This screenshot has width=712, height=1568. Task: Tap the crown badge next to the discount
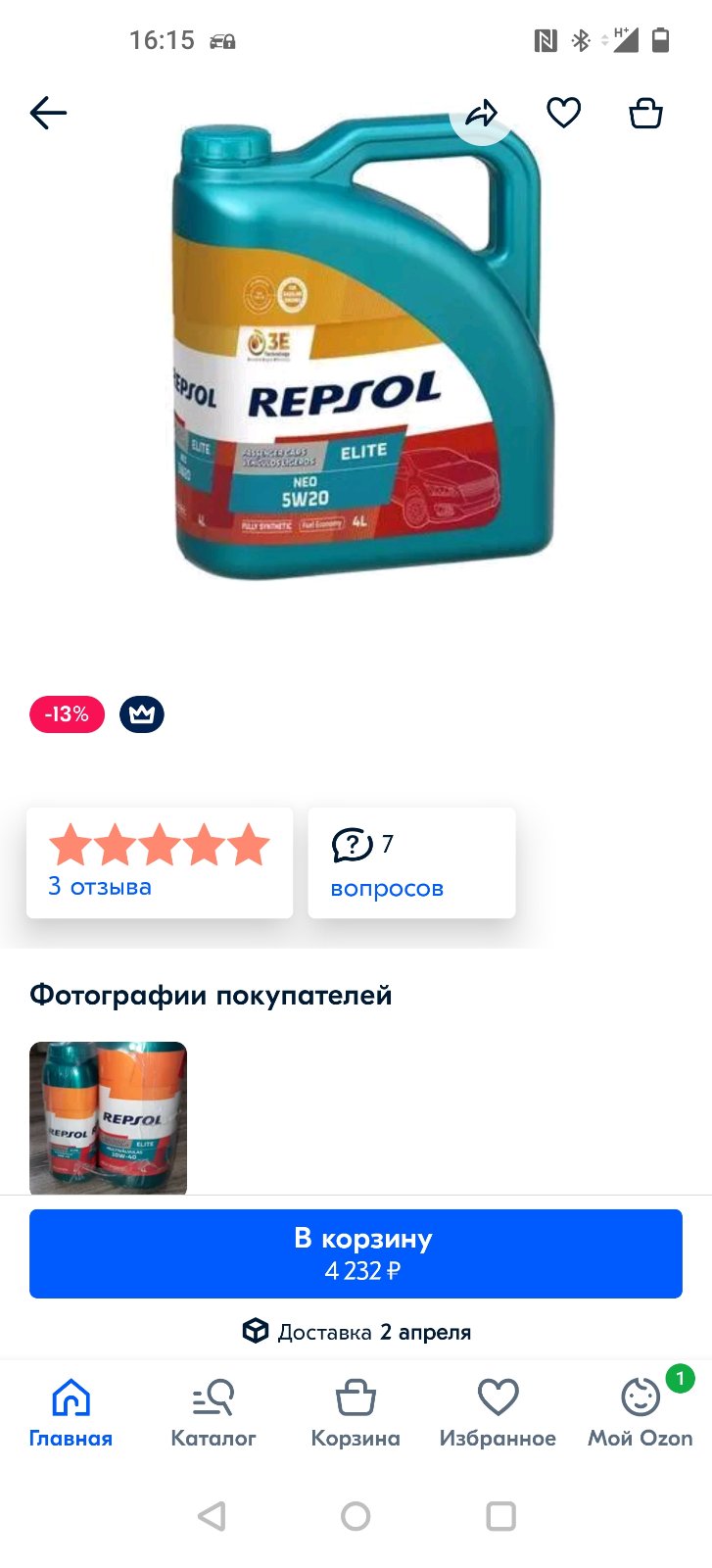142,714
